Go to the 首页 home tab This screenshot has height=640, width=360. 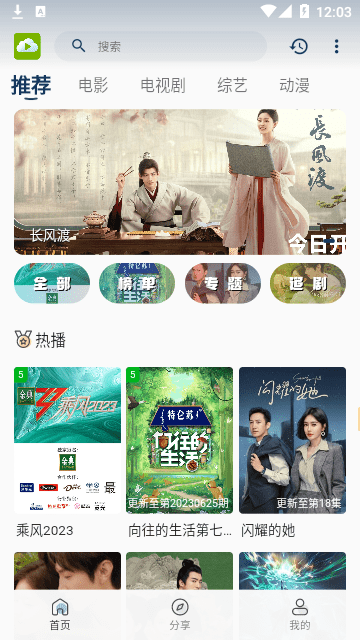60,614
